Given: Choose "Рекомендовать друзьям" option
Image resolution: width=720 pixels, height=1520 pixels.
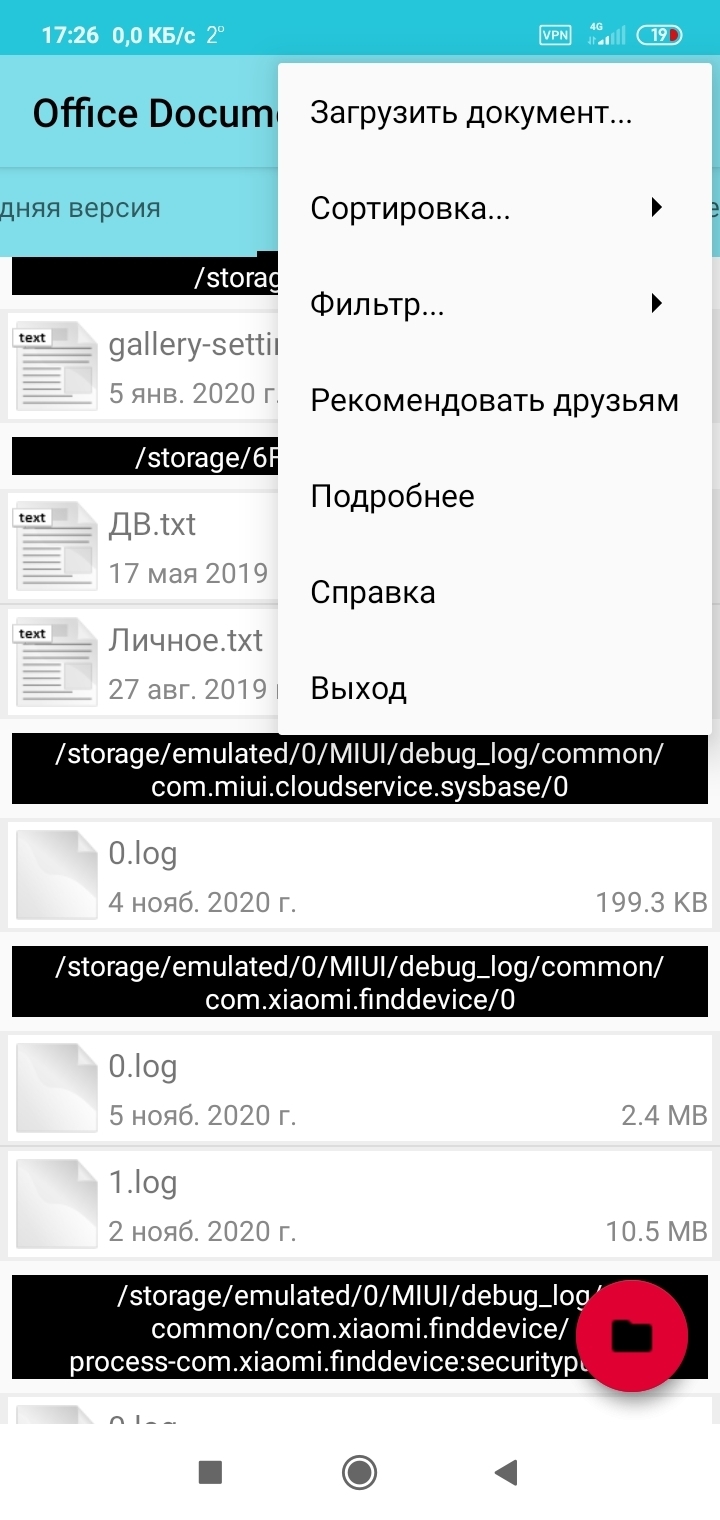Looking at the screenshot, I should click(x=495, y=400).
